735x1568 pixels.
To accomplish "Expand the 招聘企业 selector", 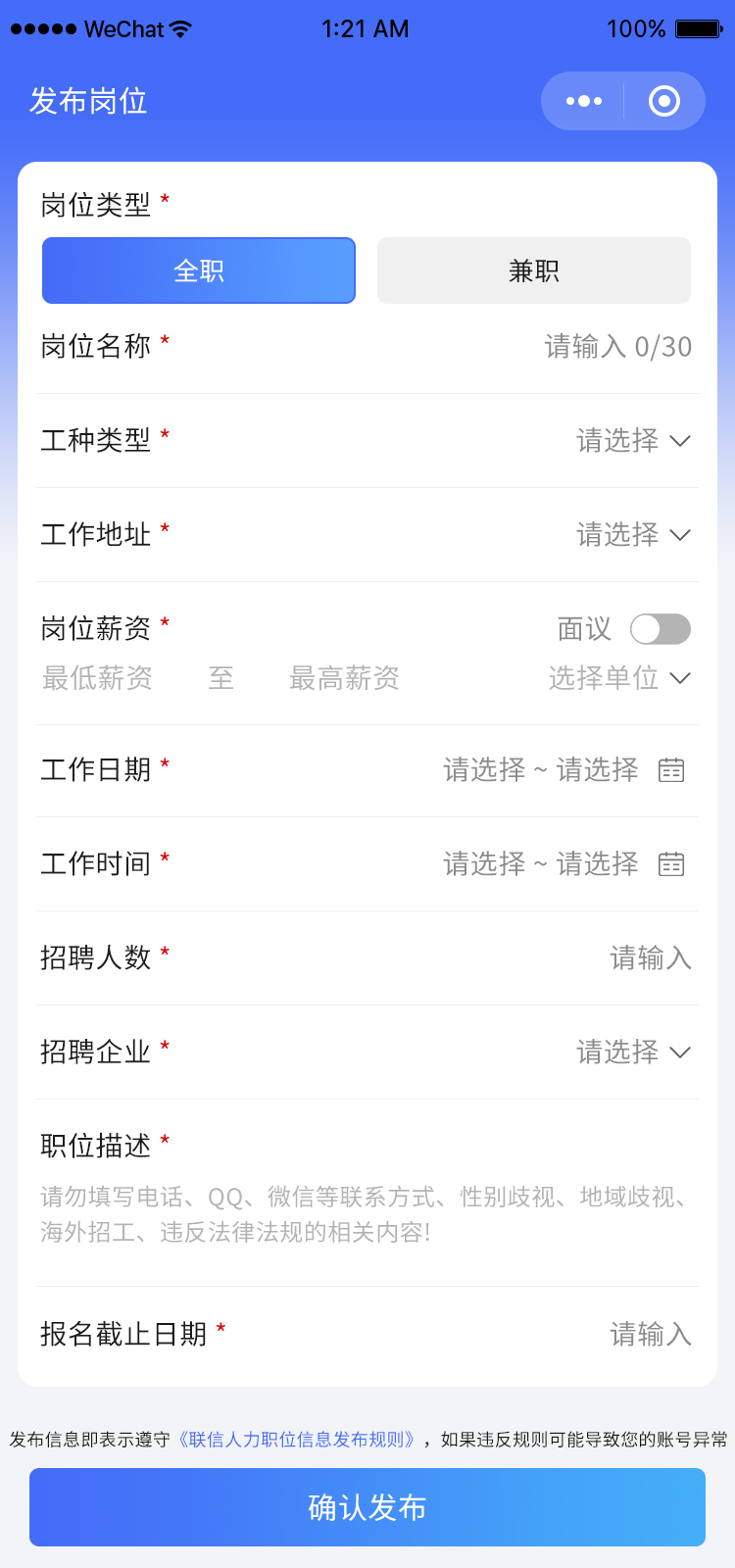I will [x=633, y=1053].
